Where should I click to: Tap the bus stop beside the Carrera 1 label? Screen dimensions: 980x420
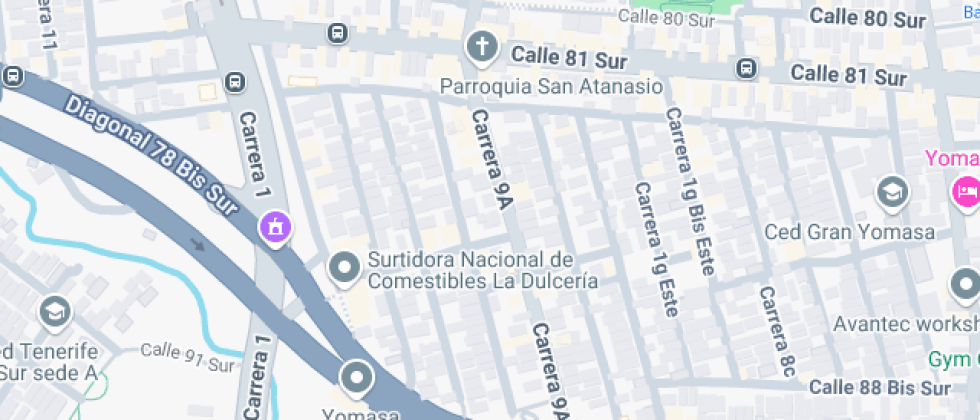pyautogui.click(x=235, y=82)
